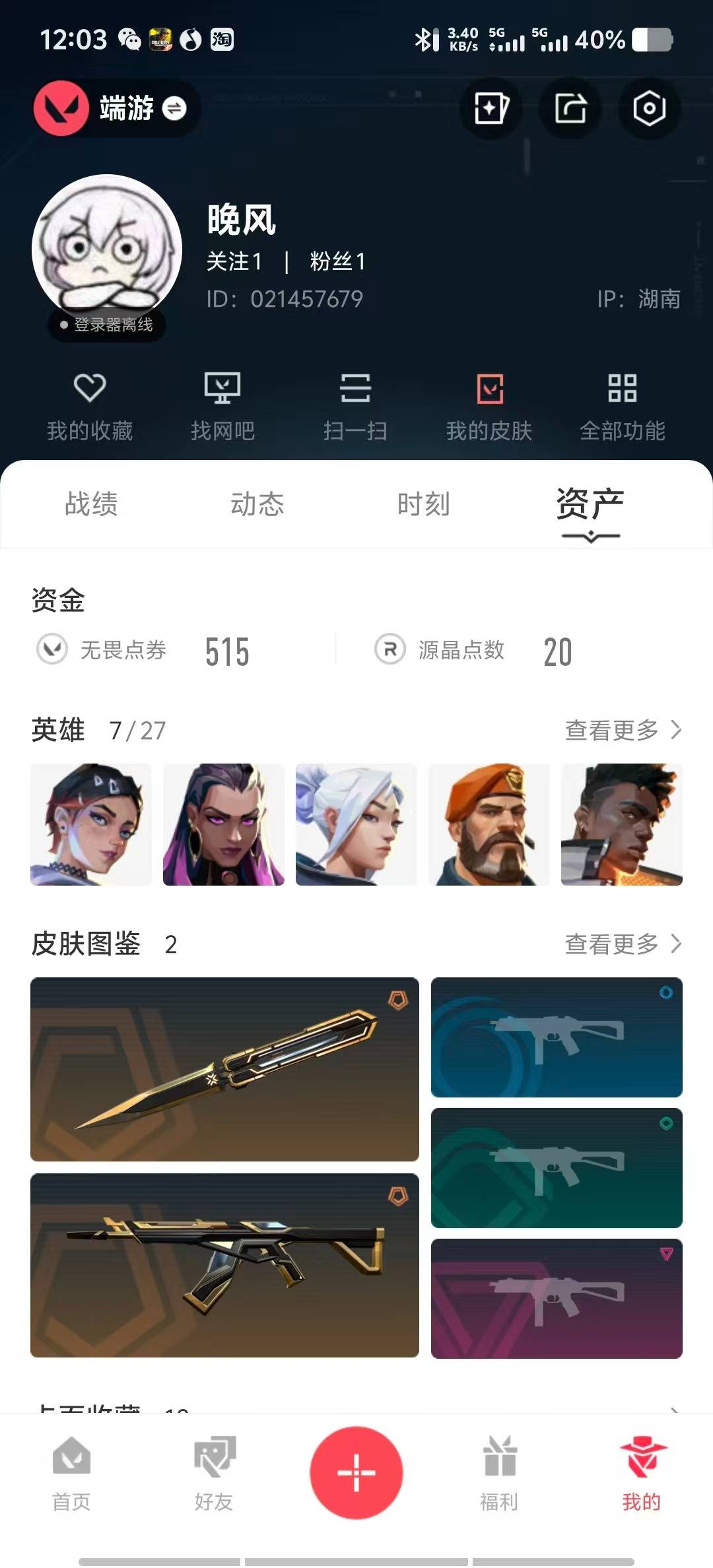Screen dimensions: 713x1568
Task: Open 我的收藏 favorites
Action: (x=90, y=405)
